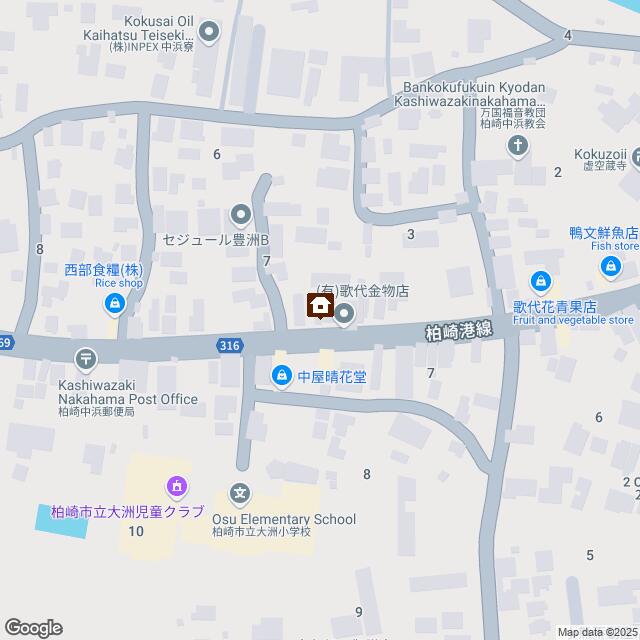Open the セジュール豊洲B place marker

241,213
